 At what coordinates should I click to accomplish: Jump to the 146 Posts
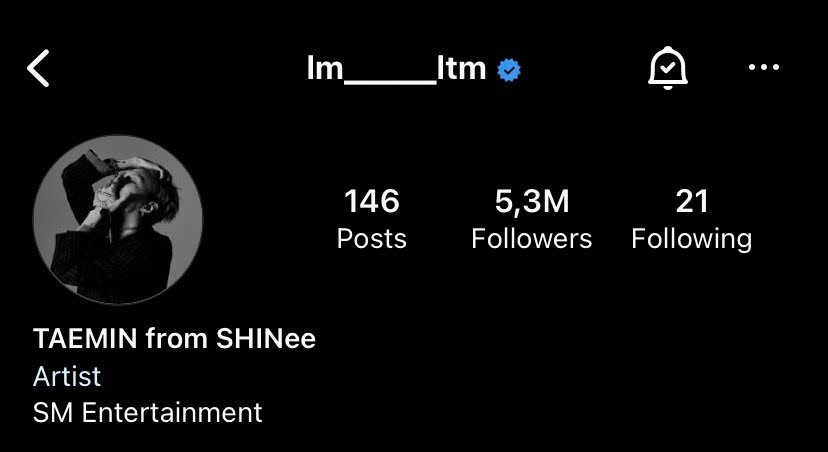pos(372,219)
